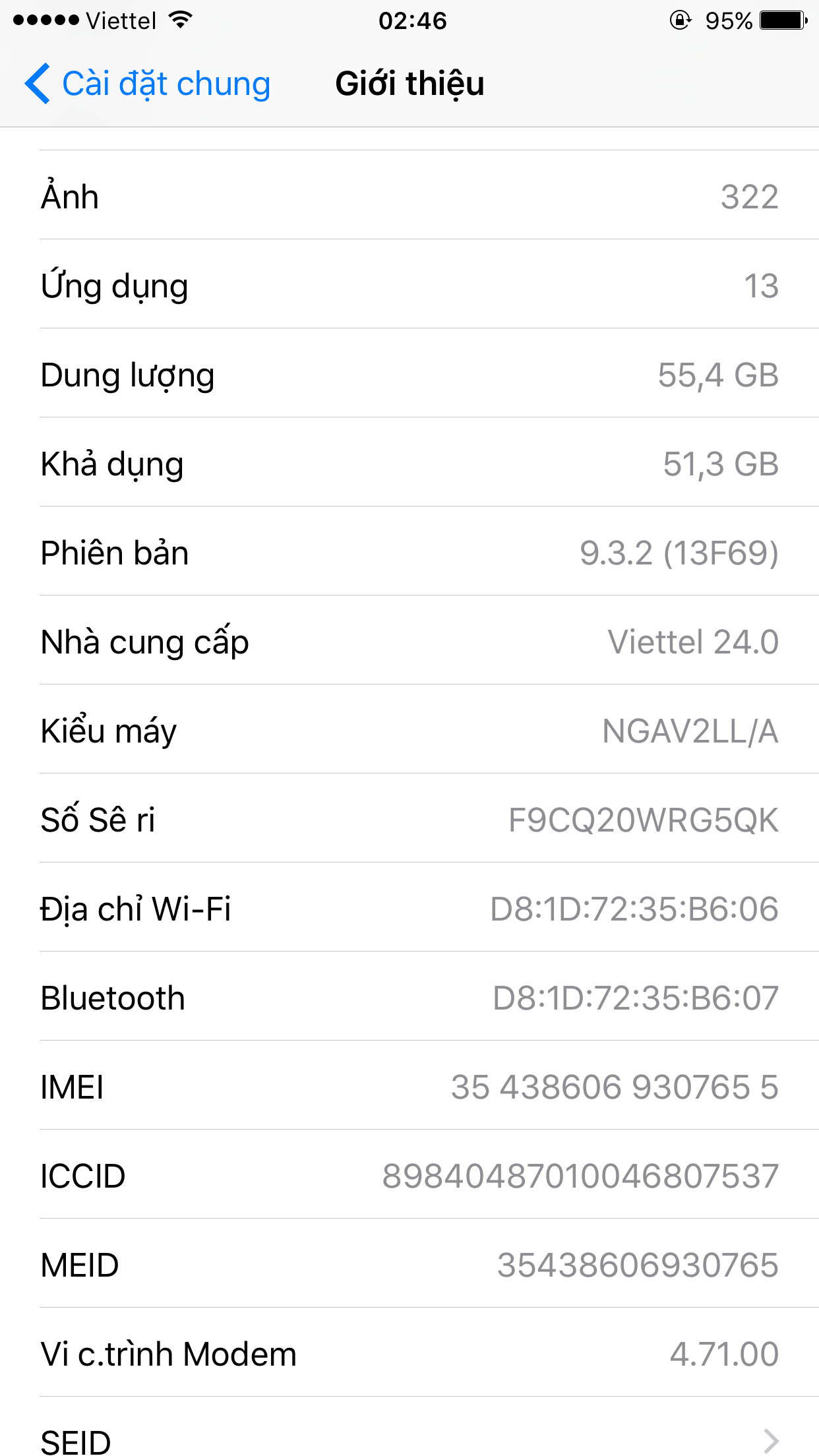This screenshot has width=819, height=1456.
Task: Go back to Cài đặt chung
Action: click(148, 84)
